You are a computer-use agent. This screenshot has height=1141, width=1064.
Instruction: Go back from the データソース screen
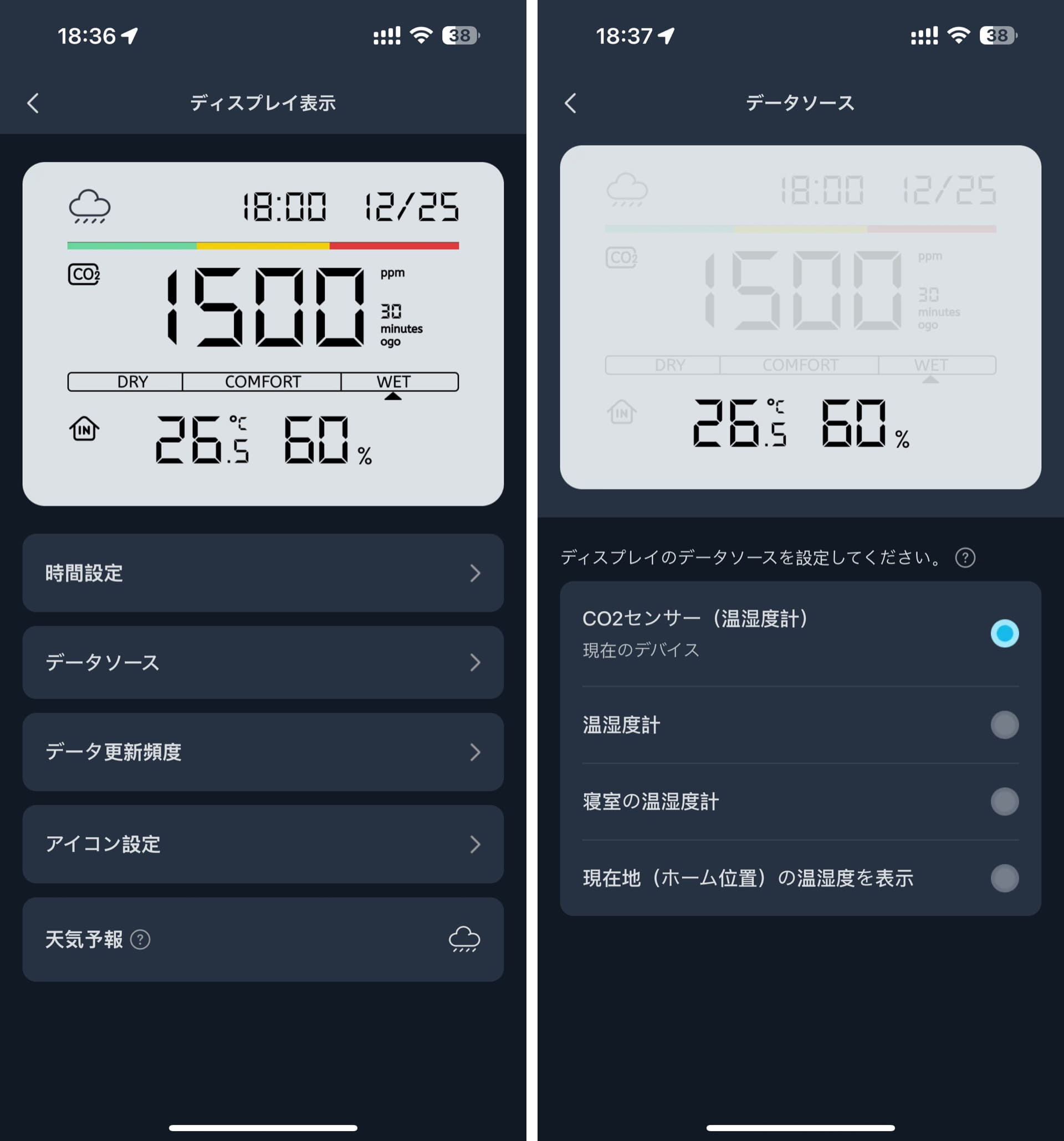(570, 103)
